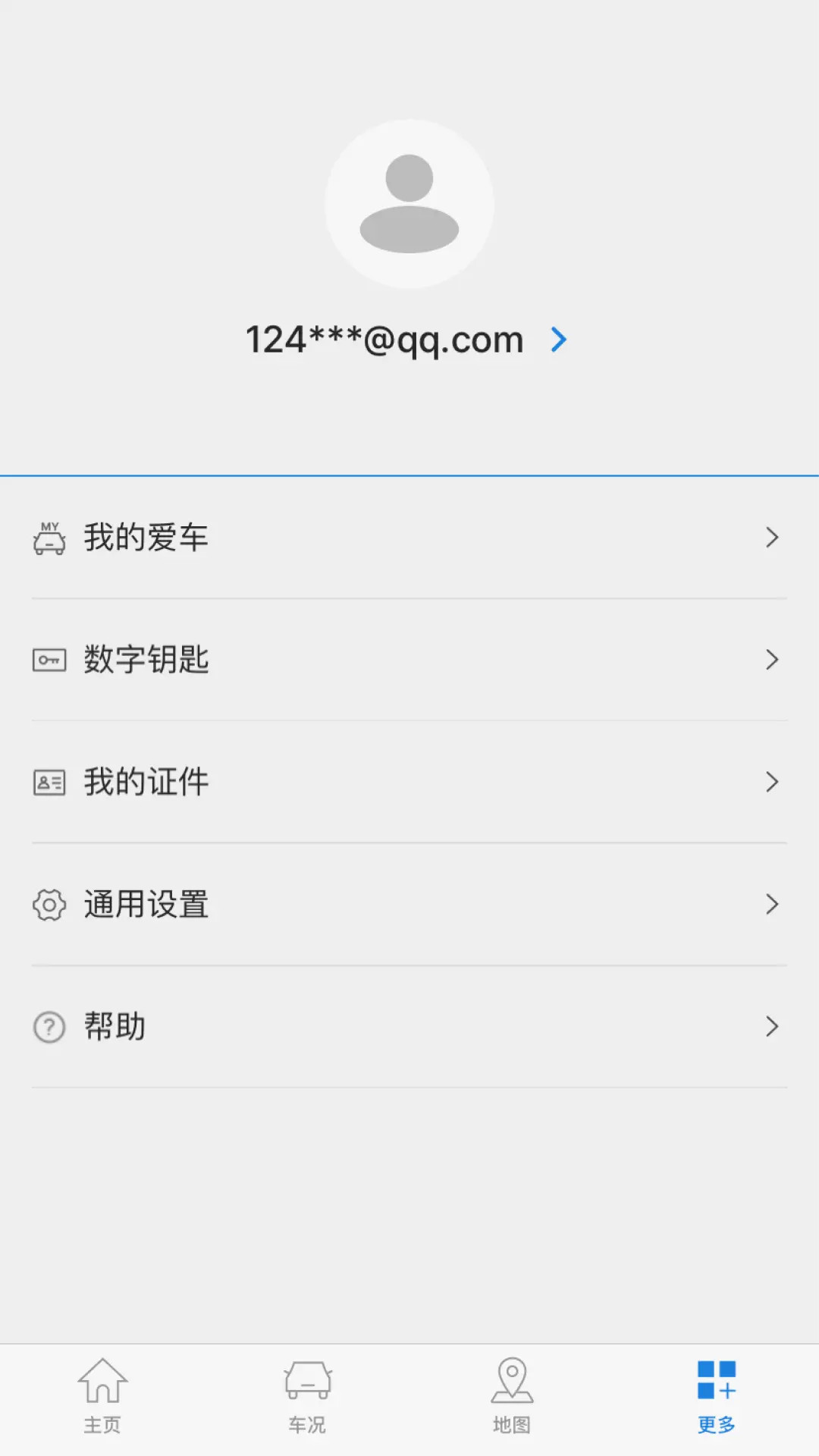Tap the 数字钥匙 key icon
Screen dimensions: 819x1456
pyautogui.click(x=49, y=660)
